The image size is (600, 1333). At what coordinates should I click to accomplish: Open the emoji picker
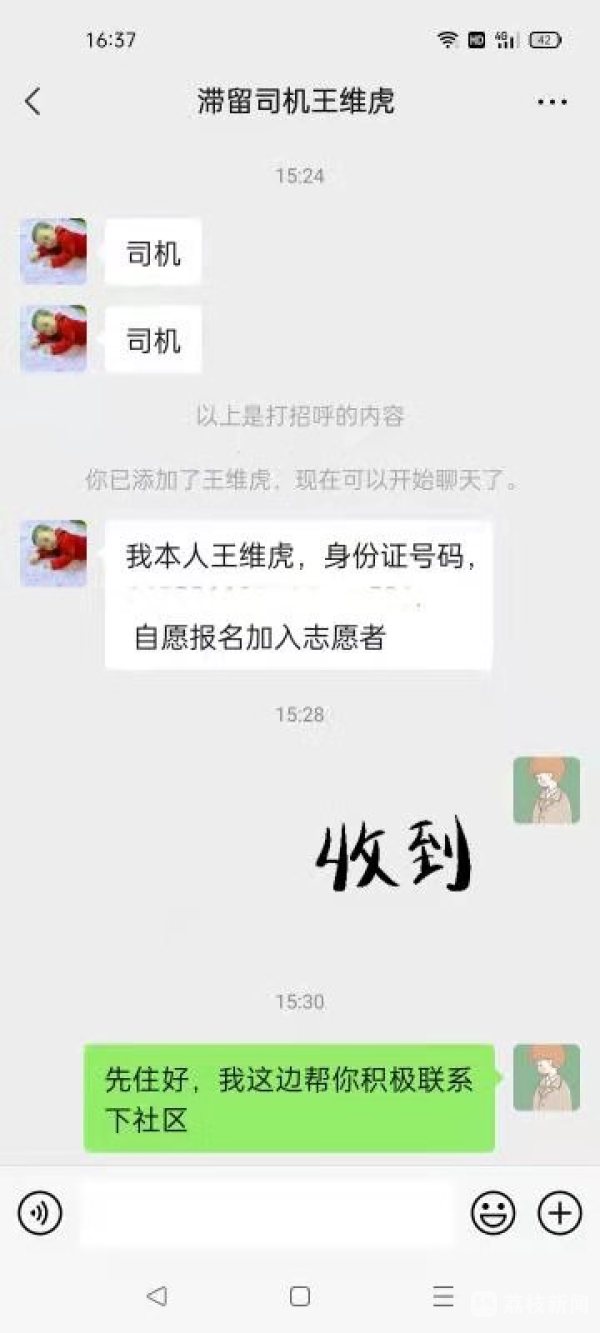493,1213
